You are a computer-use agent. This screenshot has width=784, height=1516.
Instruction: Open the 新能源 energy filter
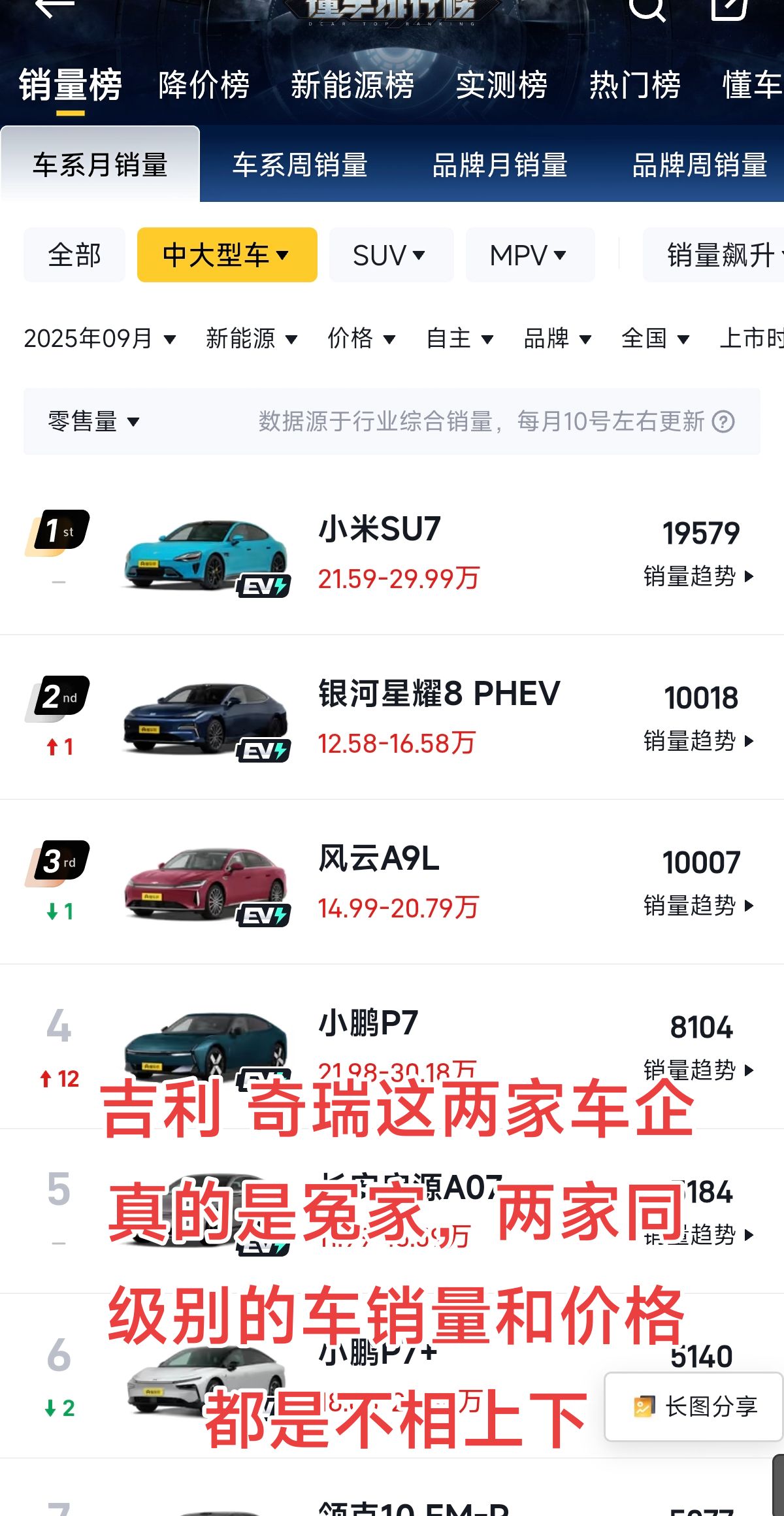click(x=252, y=338)
